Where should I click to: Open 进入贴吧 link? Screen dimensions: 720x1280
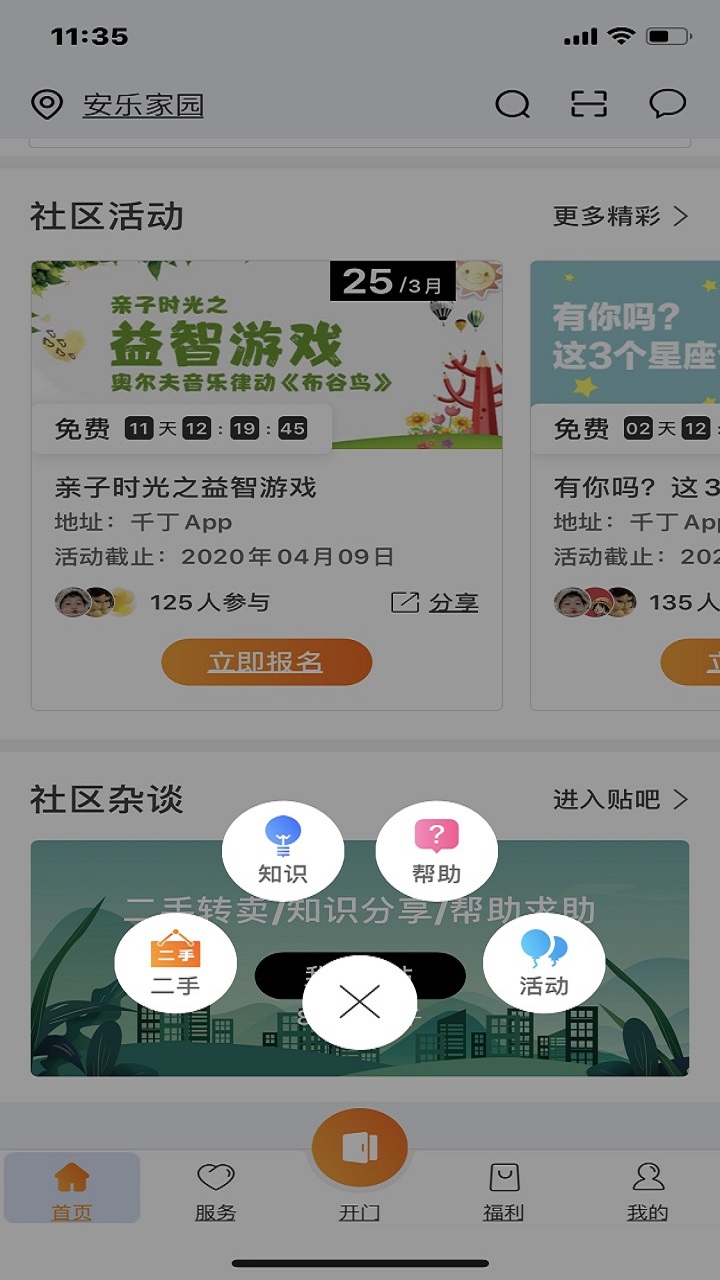pyautogui.click(x=621, y=800)
